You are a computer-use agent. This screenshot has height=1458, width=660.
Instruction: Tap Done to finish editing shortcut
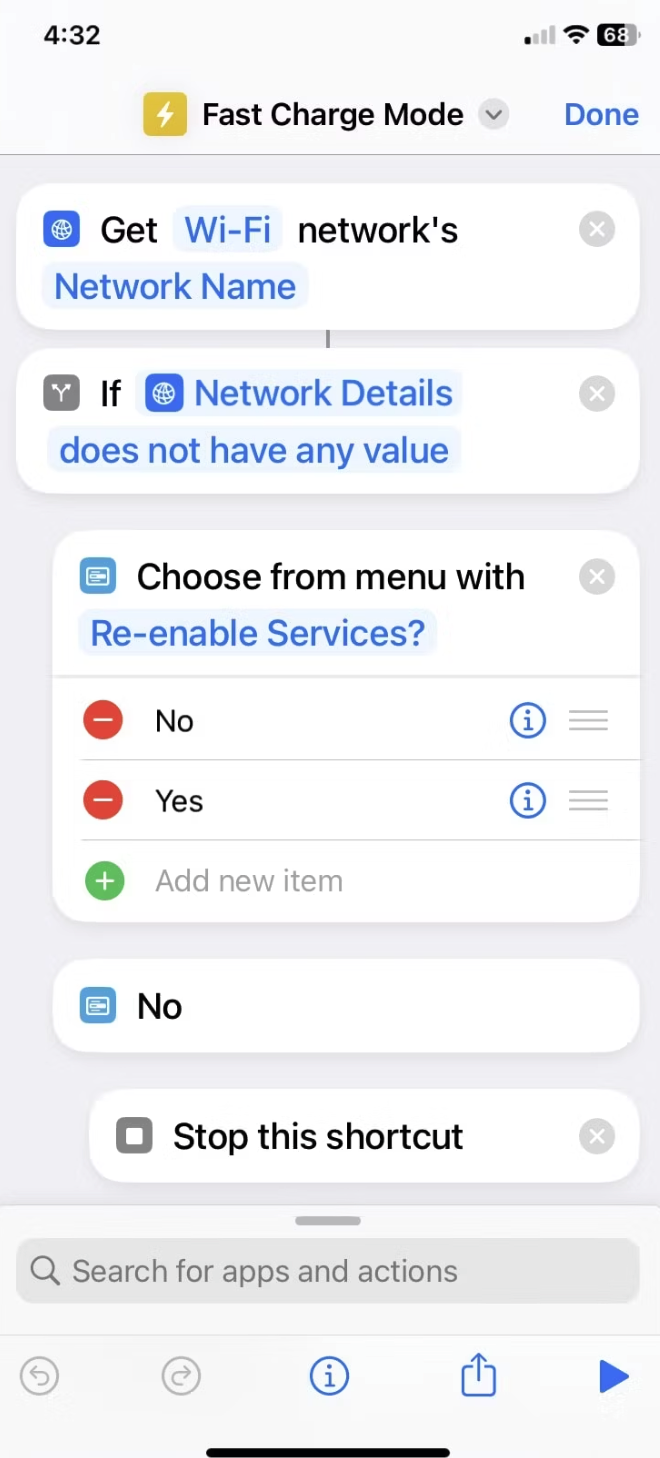601,115
